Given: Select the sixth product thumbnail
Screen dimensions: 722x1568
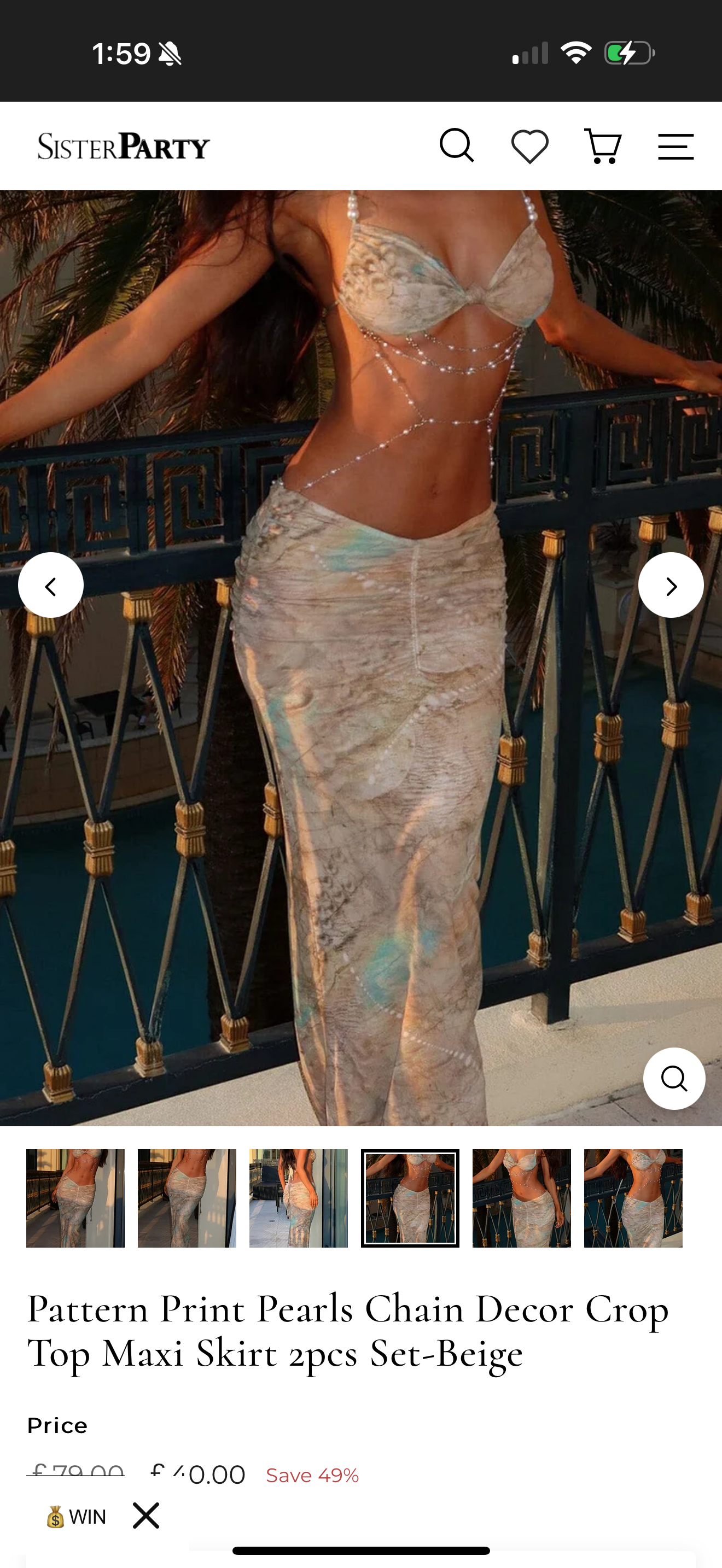Looking at the screenshot, I should point(633,1198).
